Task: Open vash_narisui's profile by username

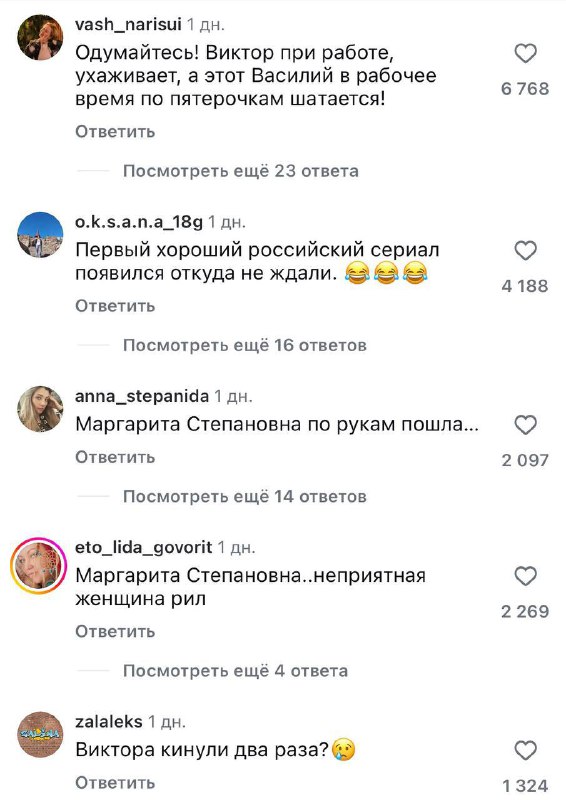Action: 128,24
